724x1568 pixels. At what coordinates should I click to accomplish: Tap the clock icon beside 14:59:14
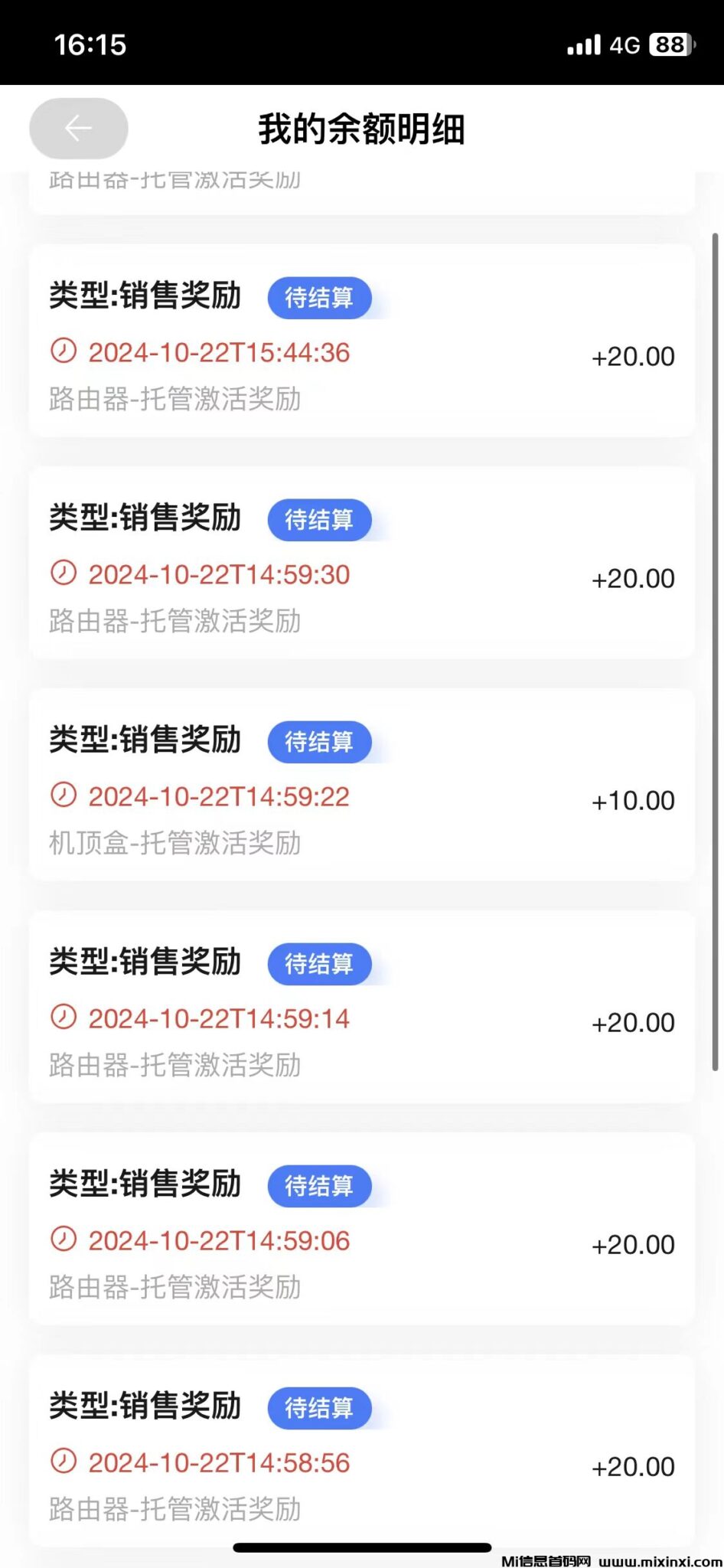pos(65,1018)
